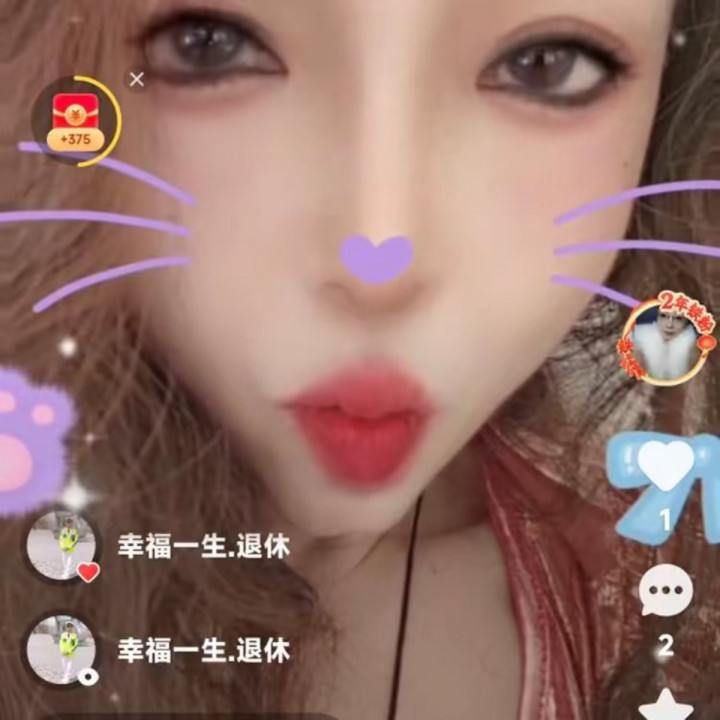Open the red envelope +375 reward widget
This screenshot has width=720, height=720.
pyautogui.click(x=75, y=121)
